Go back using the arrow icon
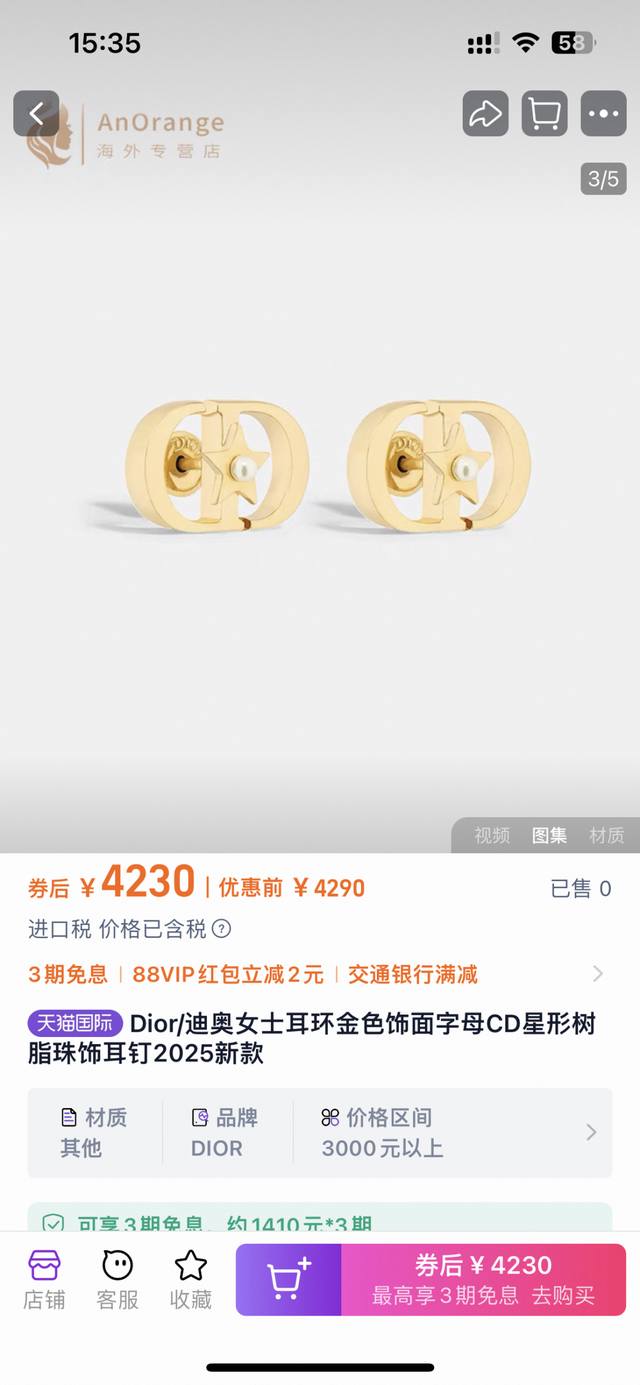The image size is (640, 1385). [x=36, y=114]
